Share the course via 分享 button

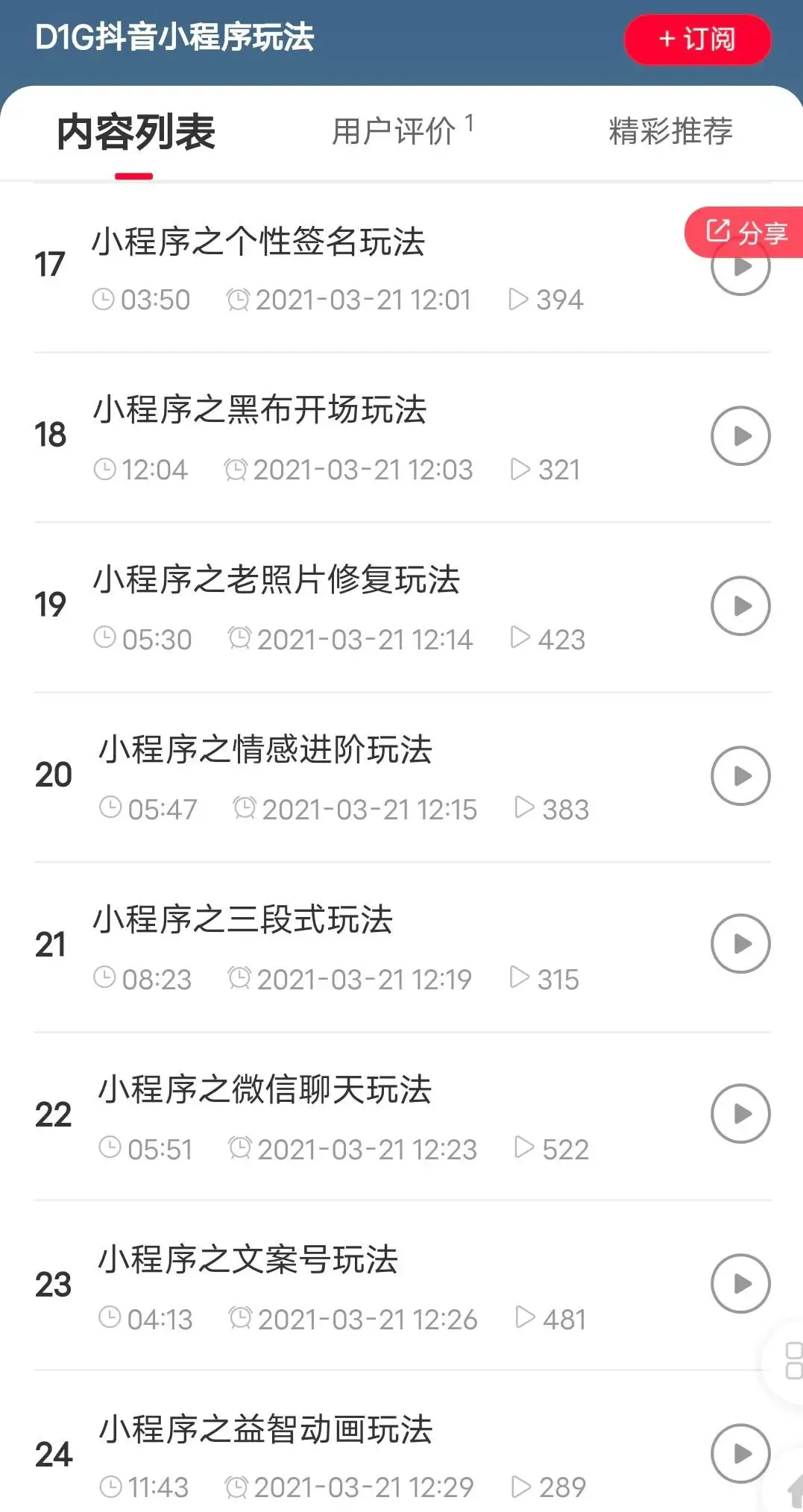click(746, 233)
